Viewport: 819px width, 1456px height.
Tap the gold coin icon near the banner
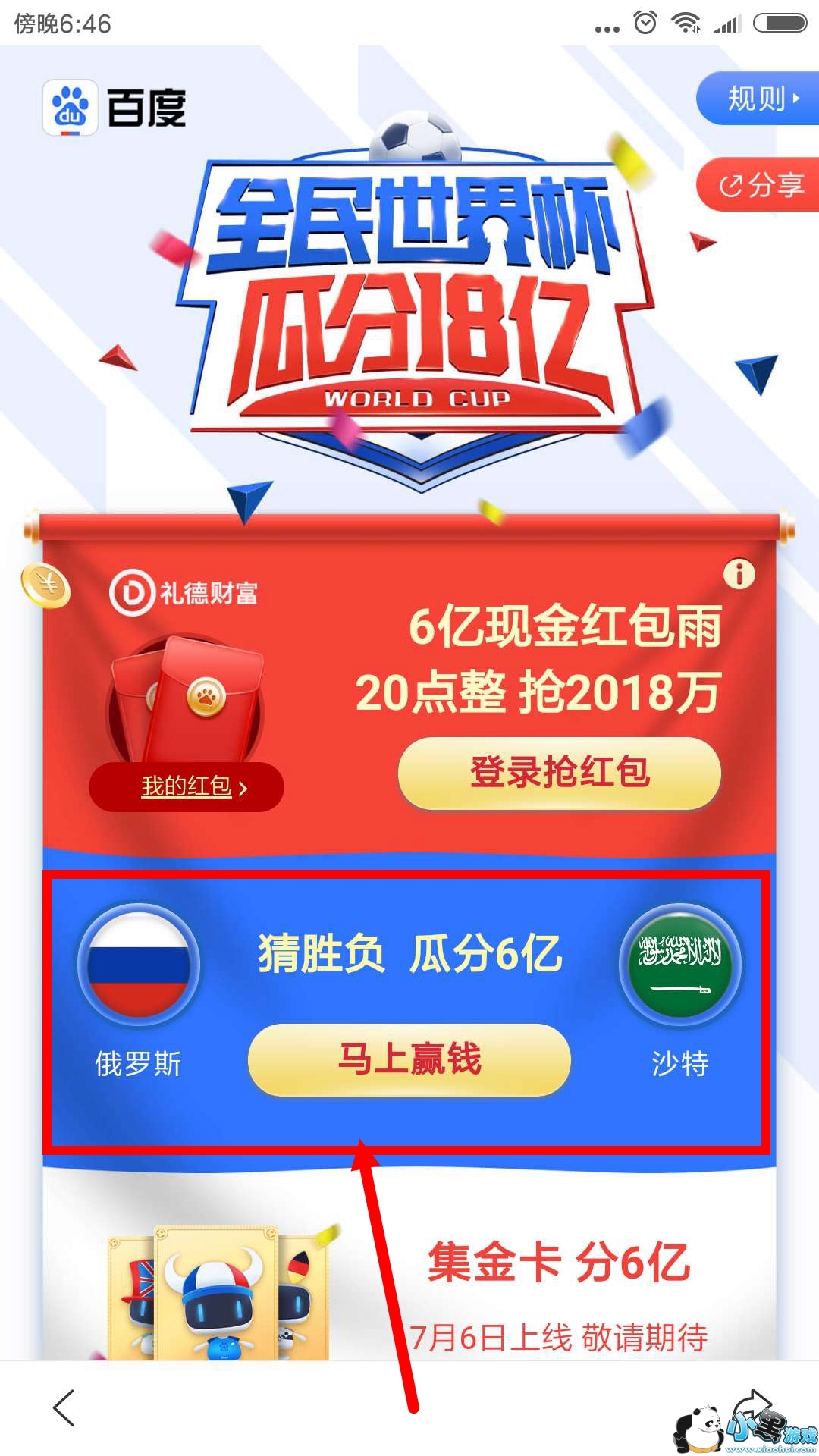tap(45, 585)
